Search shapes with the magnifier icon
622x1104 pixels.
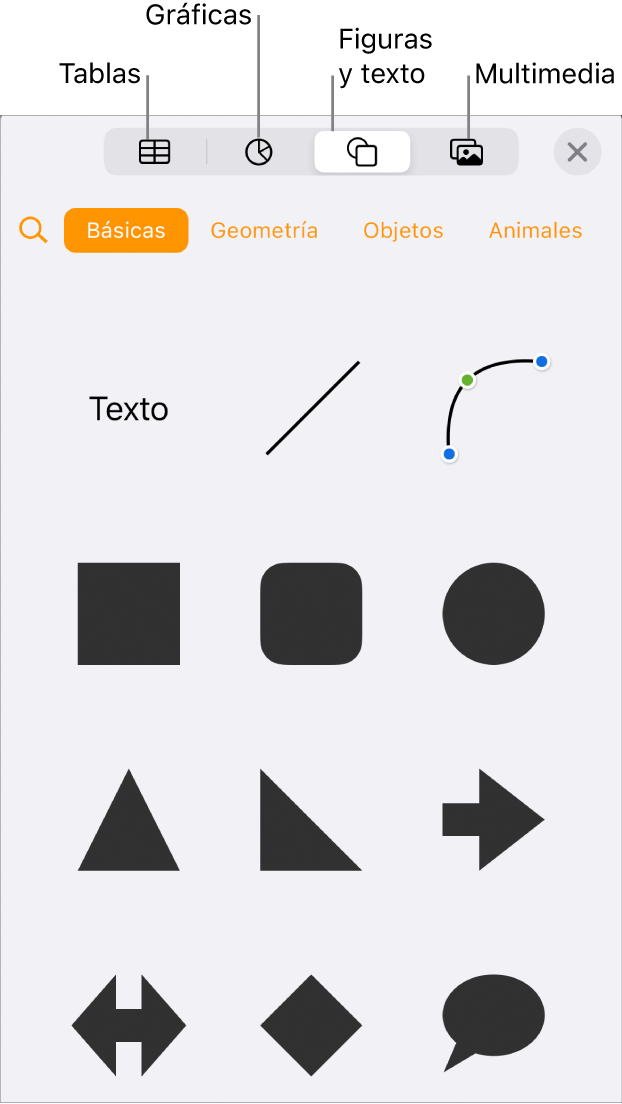(x=33, y=230)
